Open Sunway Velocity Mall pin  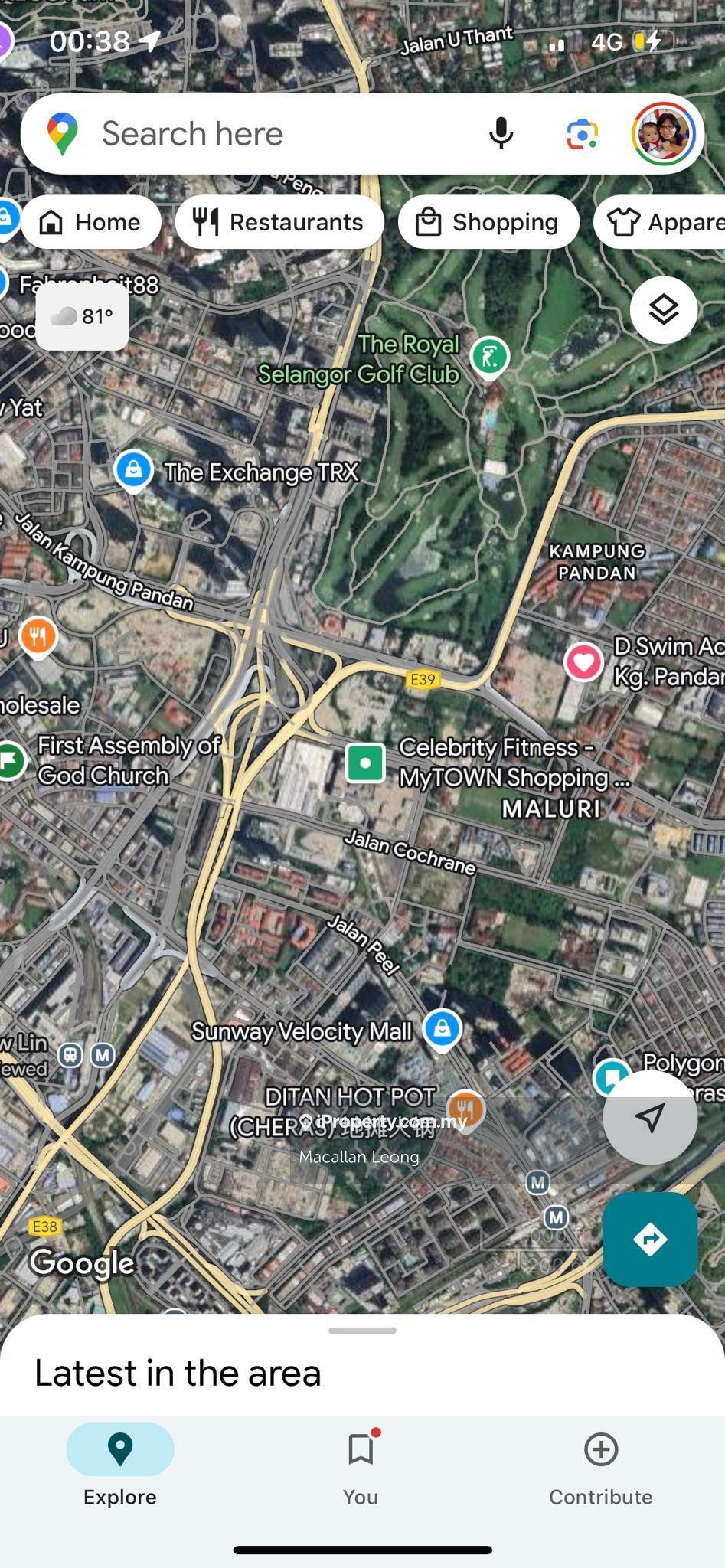[x=442, y=1028]
